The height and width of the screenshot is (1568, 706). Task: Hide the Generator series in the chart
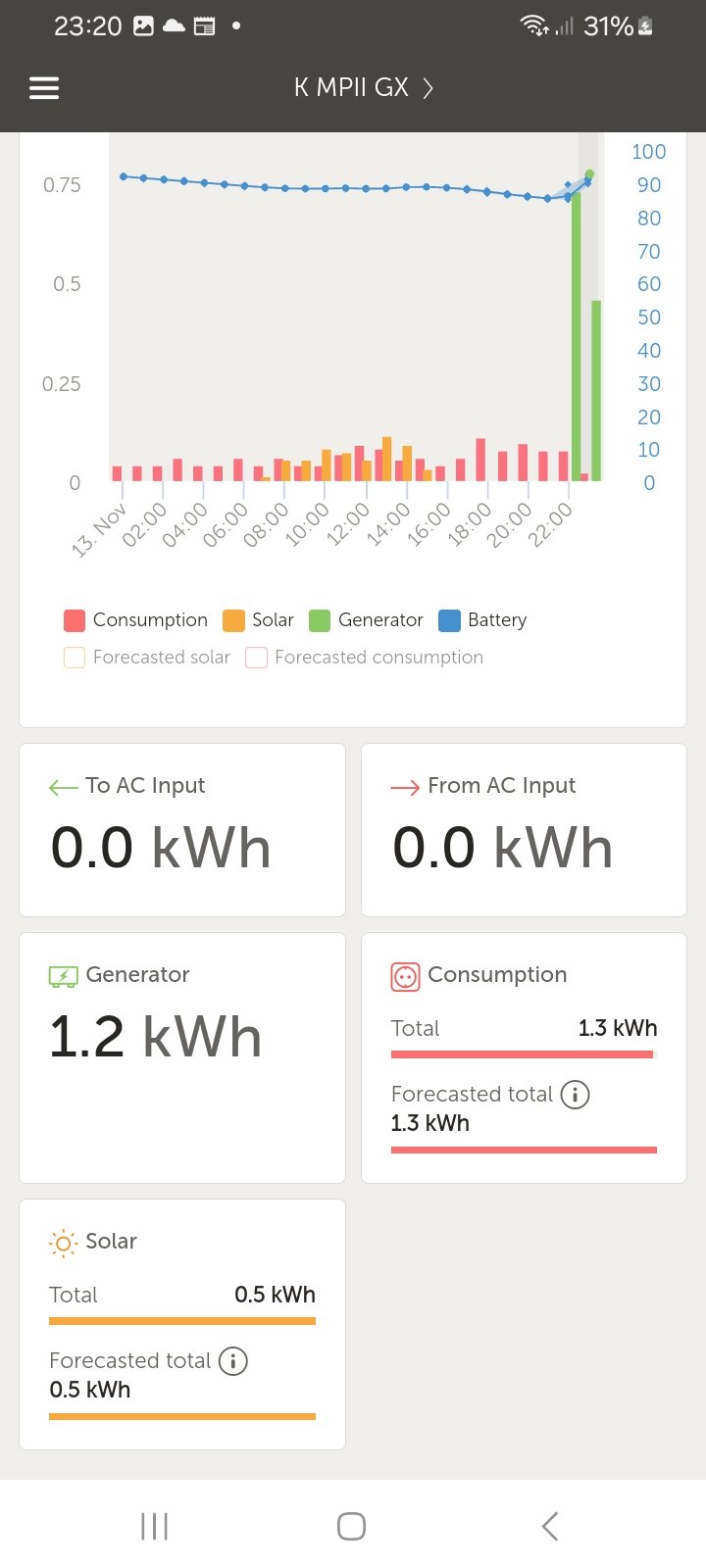[366, 620]
